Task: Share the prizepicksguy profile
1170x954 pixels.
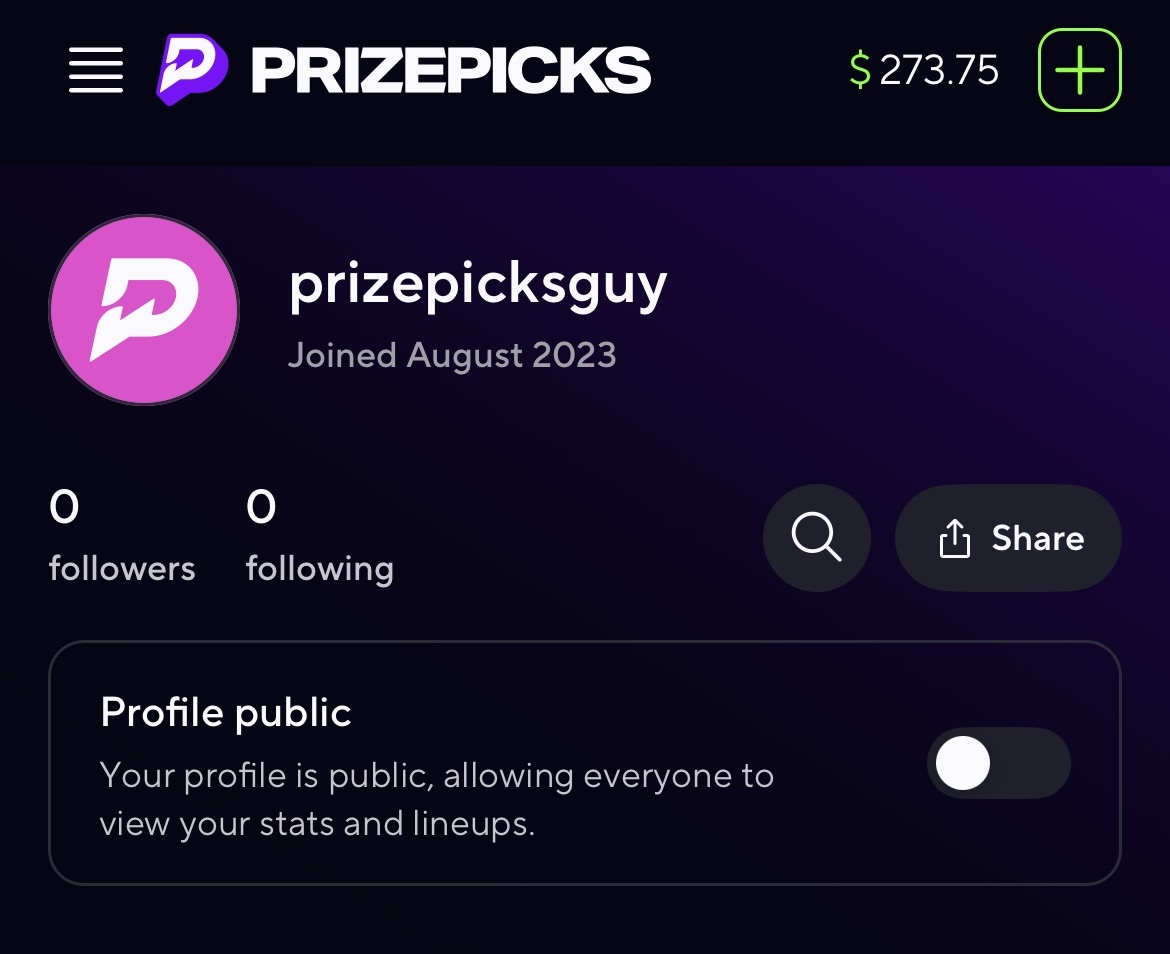Action: tap(1008, 538)
